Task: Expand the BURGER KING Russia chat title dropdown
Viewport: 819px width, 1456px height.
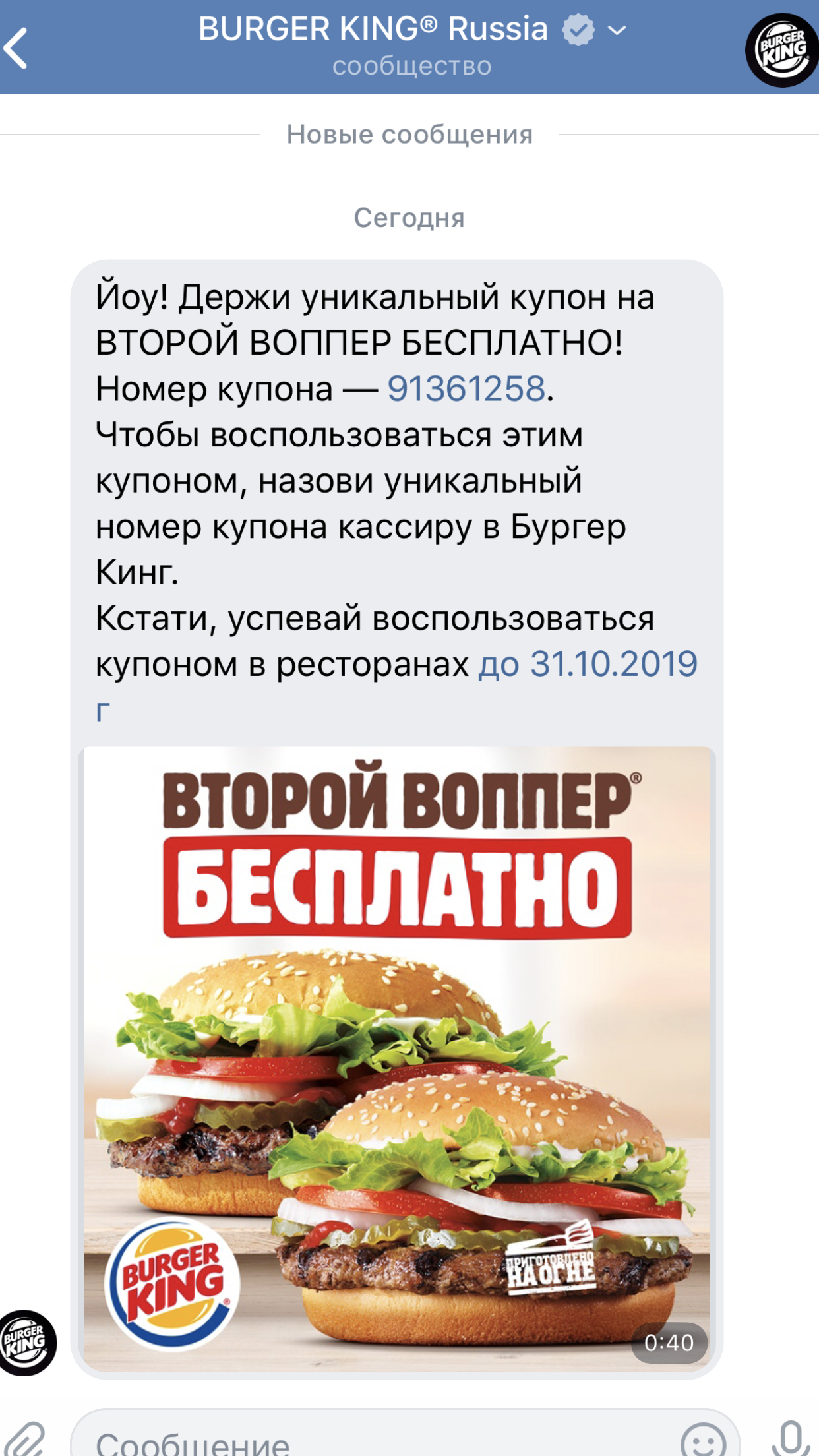Action: [617, 30]
